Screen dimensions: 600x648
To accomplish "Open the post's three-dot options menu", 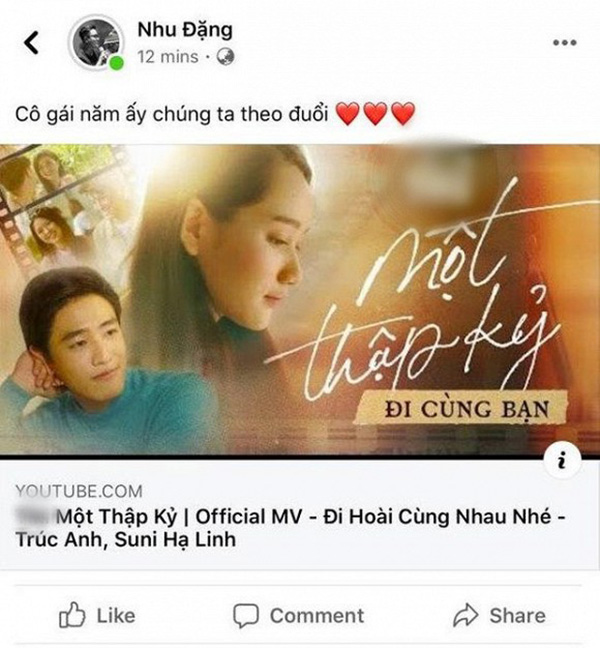I will [x=563, y=44].
